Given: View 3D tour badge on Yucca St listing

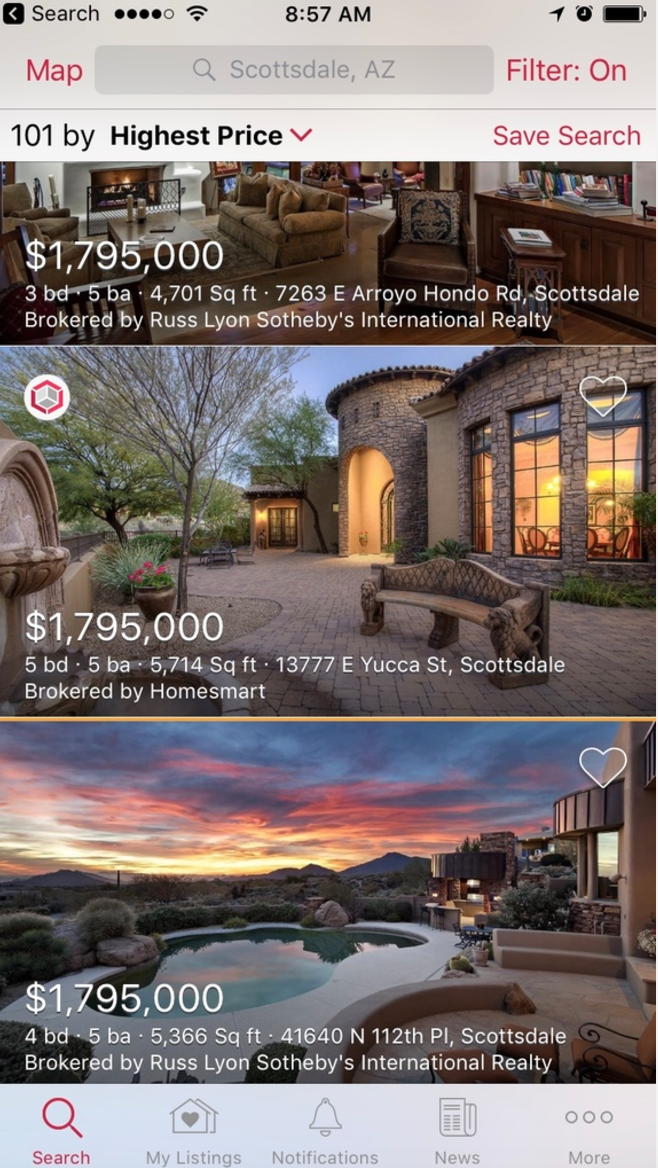Looking at the screenshot, I should pyautogui.click(x=47, y=397).
